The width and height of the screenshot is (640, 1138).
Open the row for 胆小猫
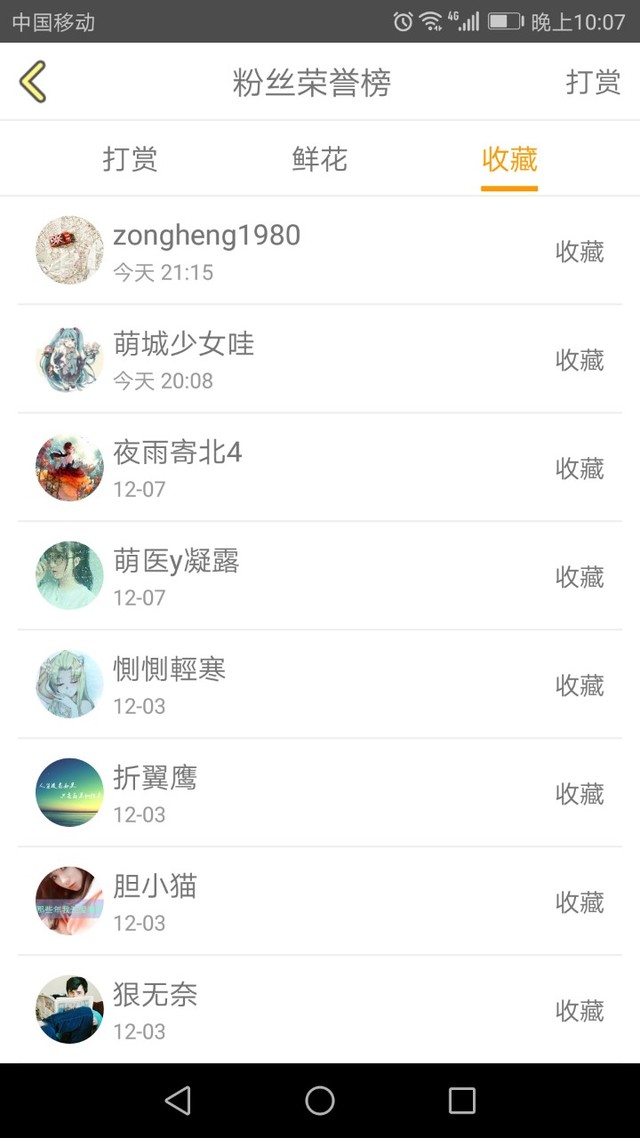click(320, 901)
